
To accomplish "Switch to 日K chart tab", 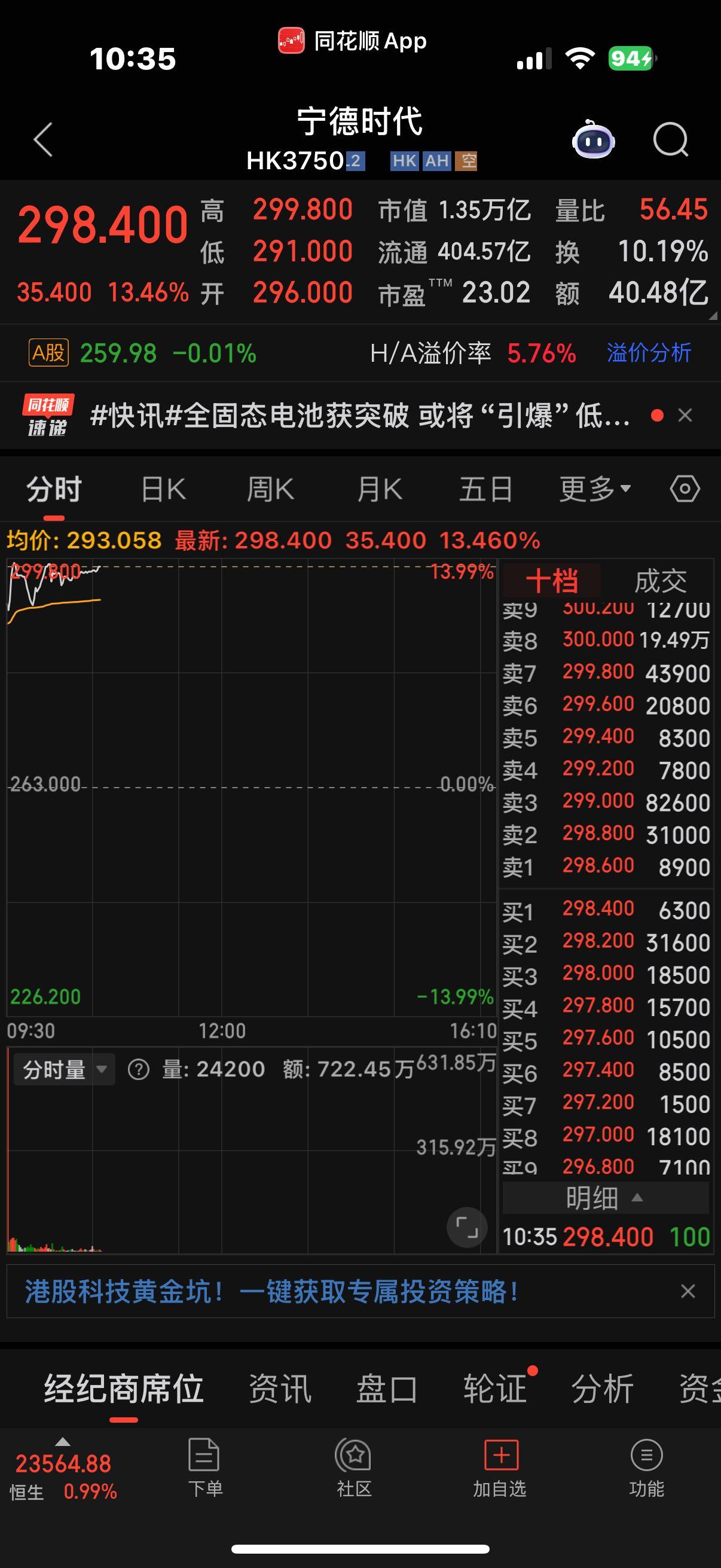I will (163, 489).
